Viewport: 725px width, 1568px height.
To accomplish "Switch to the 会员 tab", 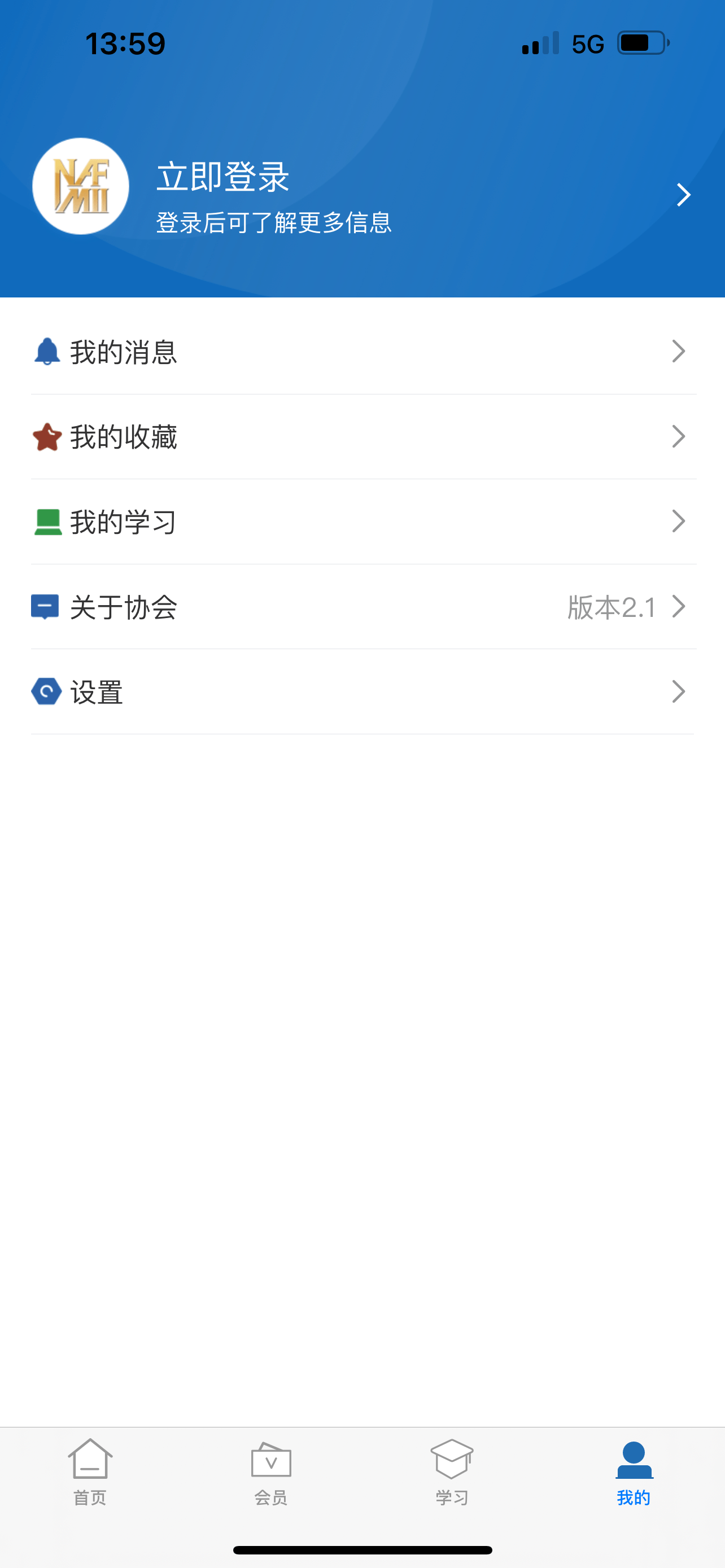I will [x=270, y=1479].
